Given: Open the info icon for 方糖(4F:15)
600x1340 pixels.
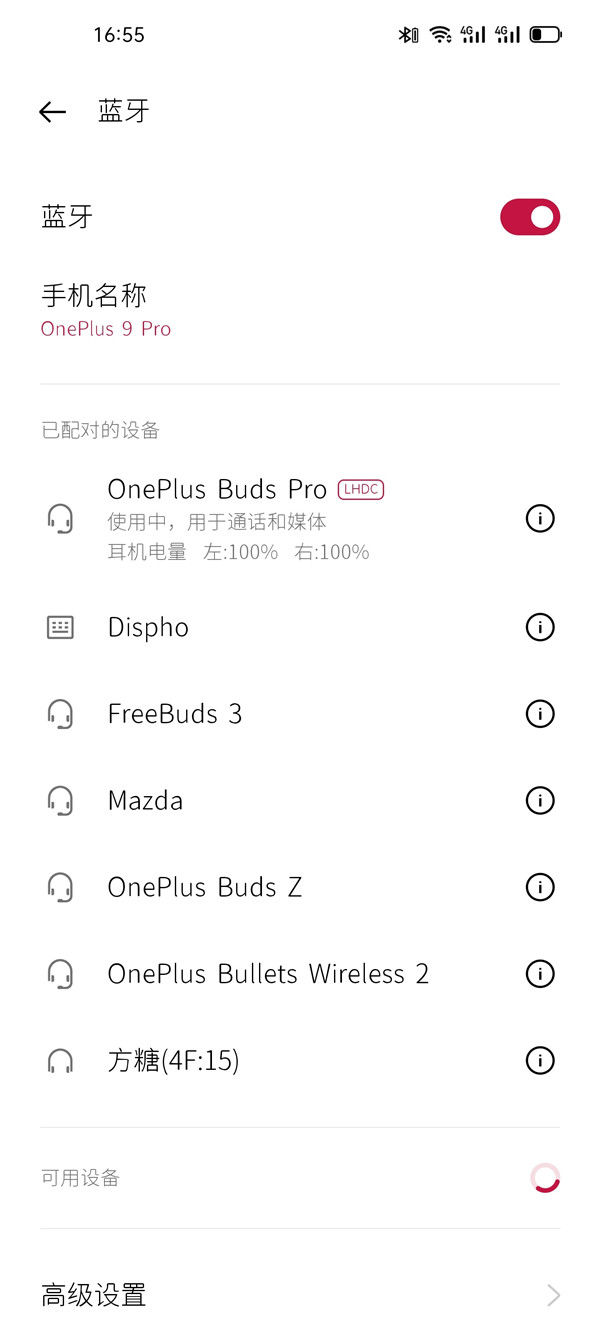Looking at the screenshot, I should coord(540,1060).
